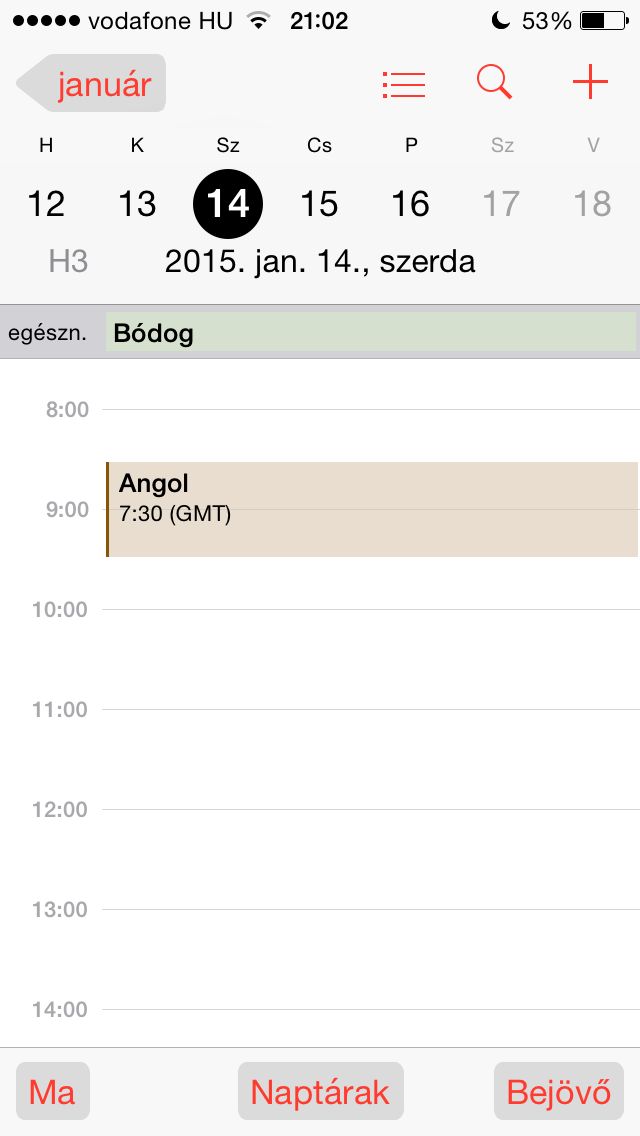Viewport: 640px width, 1136px height.
Task: Select Monday the 12th
Action: tap(46, 204)
